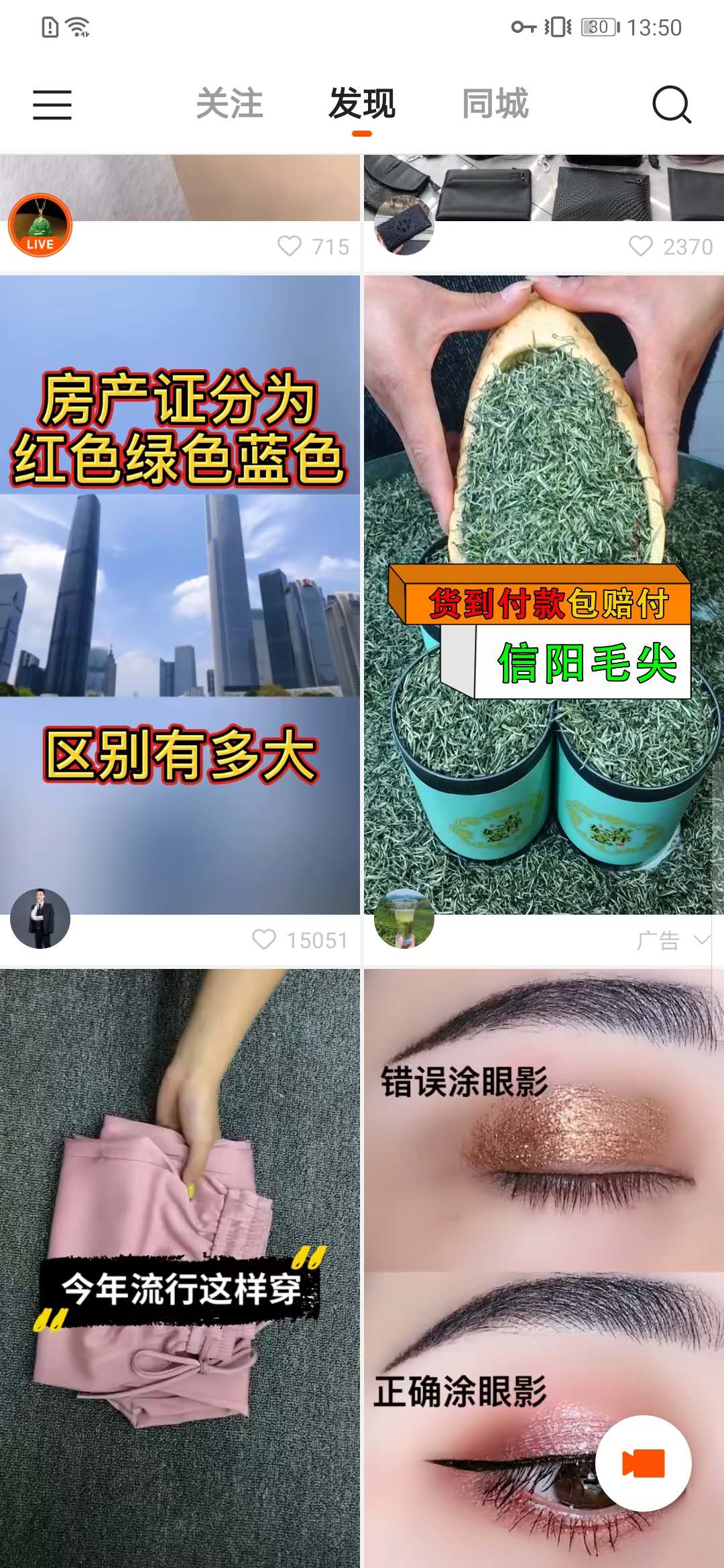The height and width of the screenshot is (1568, 724).
Task: Like the video with 715 likes
Action: tap(290, 246)
